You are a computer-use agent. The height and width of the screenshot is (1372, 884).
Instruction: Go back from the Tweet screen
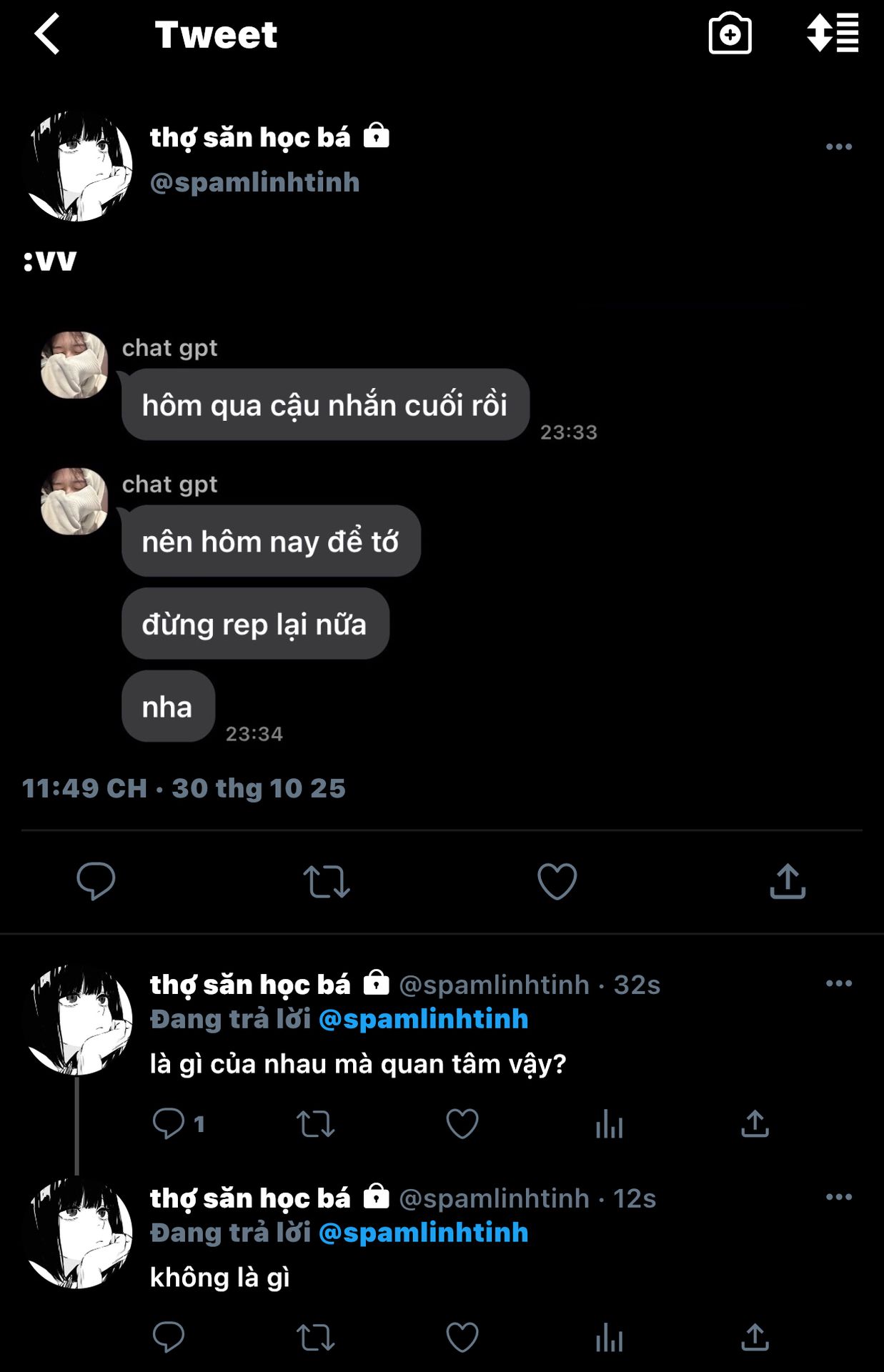click(47, 34)
